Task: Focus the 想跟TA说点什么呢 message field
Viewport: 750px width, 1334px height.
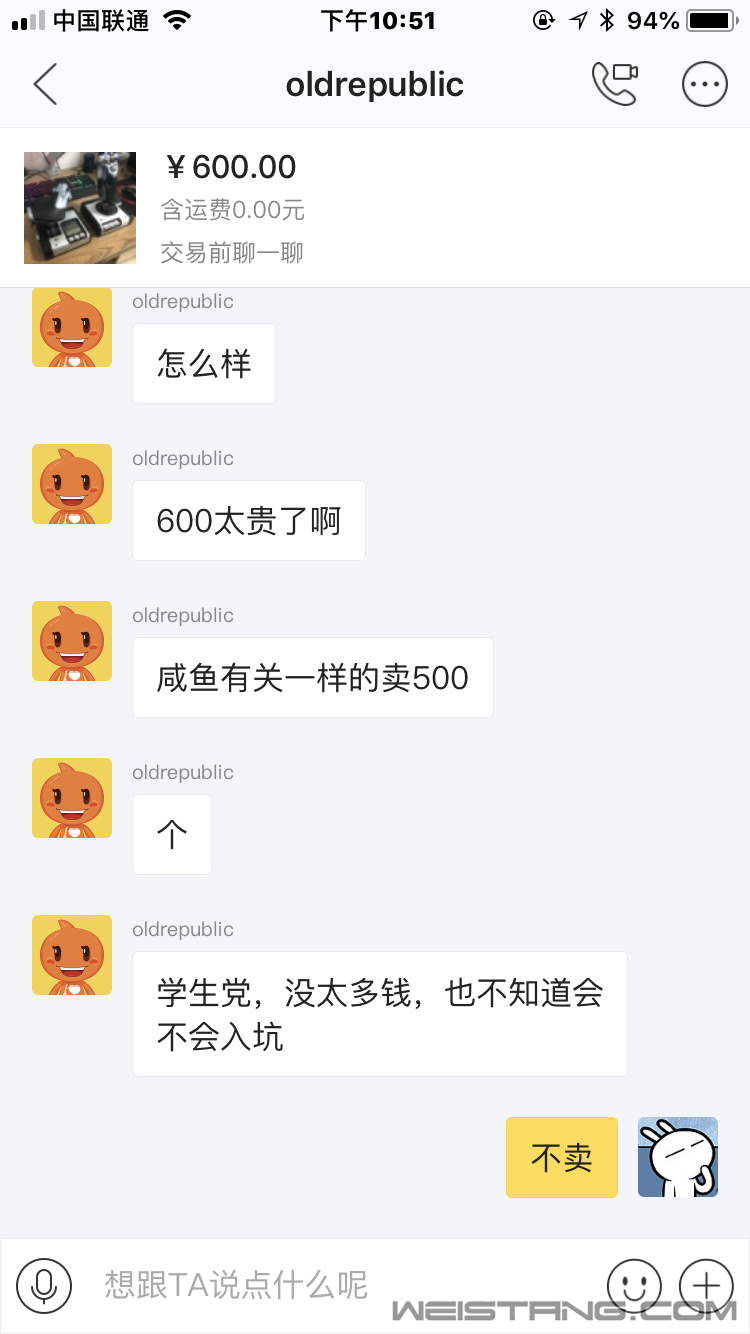Action: pos(330,1284)
